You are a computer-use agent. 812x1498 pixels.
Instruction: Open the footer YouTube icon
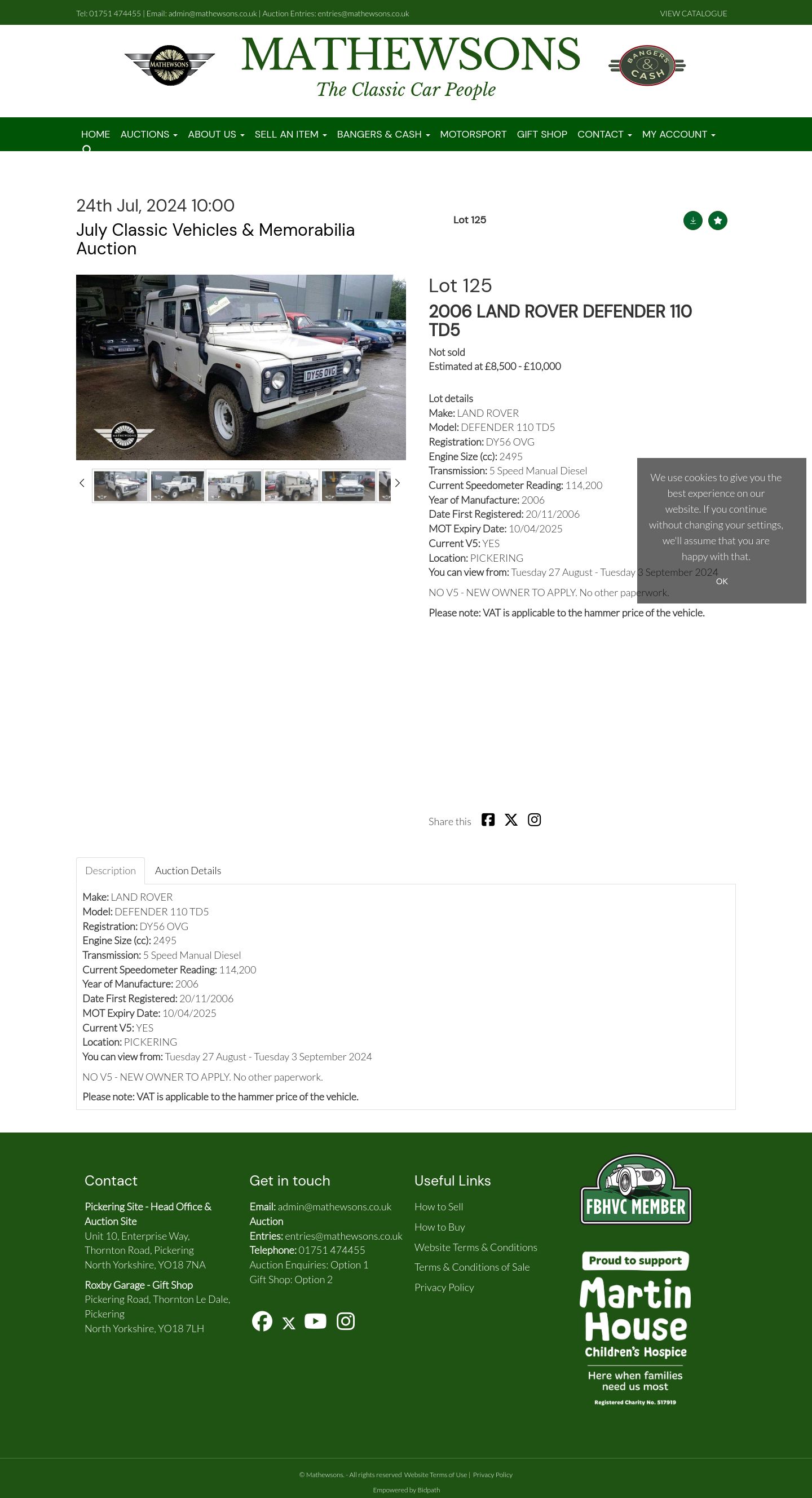(x=315, y=1321)
